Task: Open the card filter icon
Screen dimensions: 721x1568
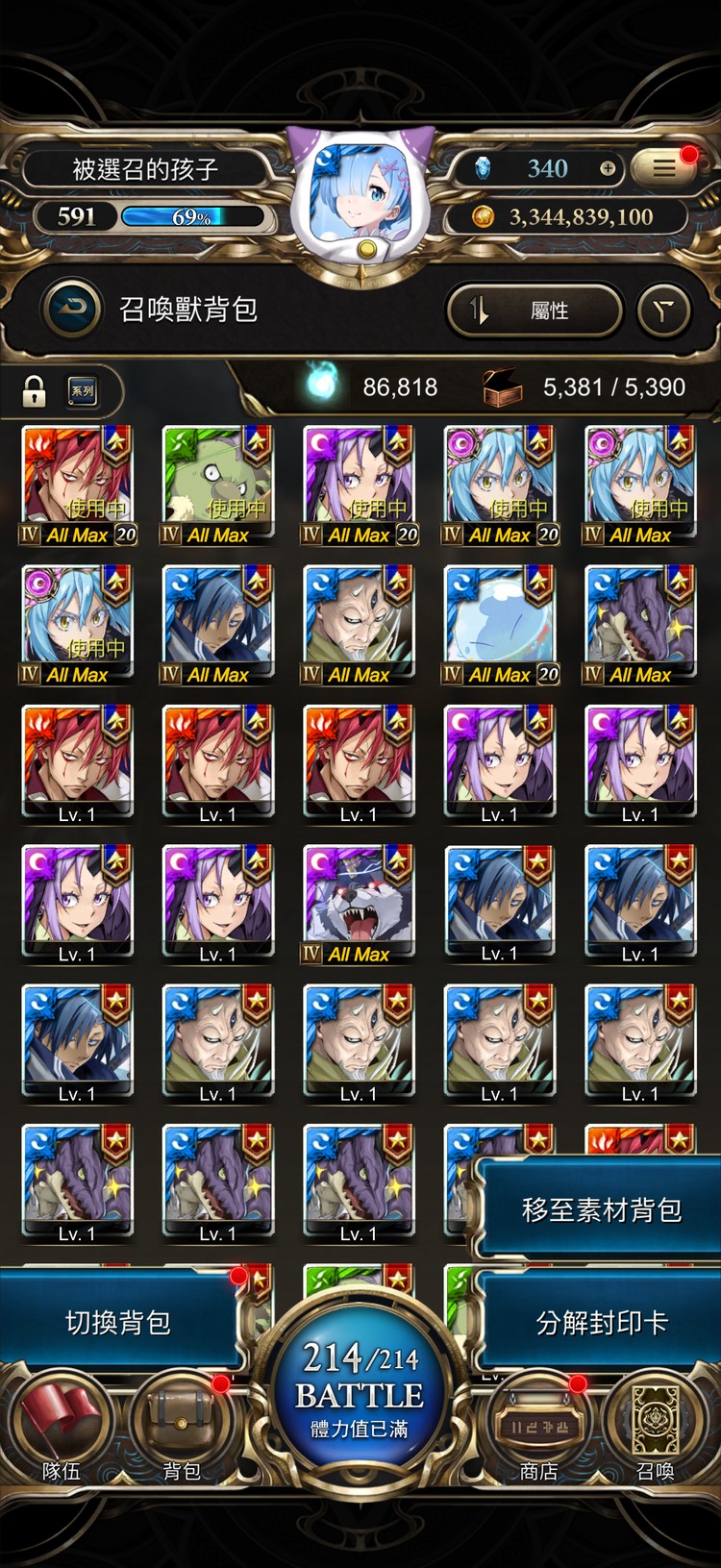Action: (x=663, y=311)
